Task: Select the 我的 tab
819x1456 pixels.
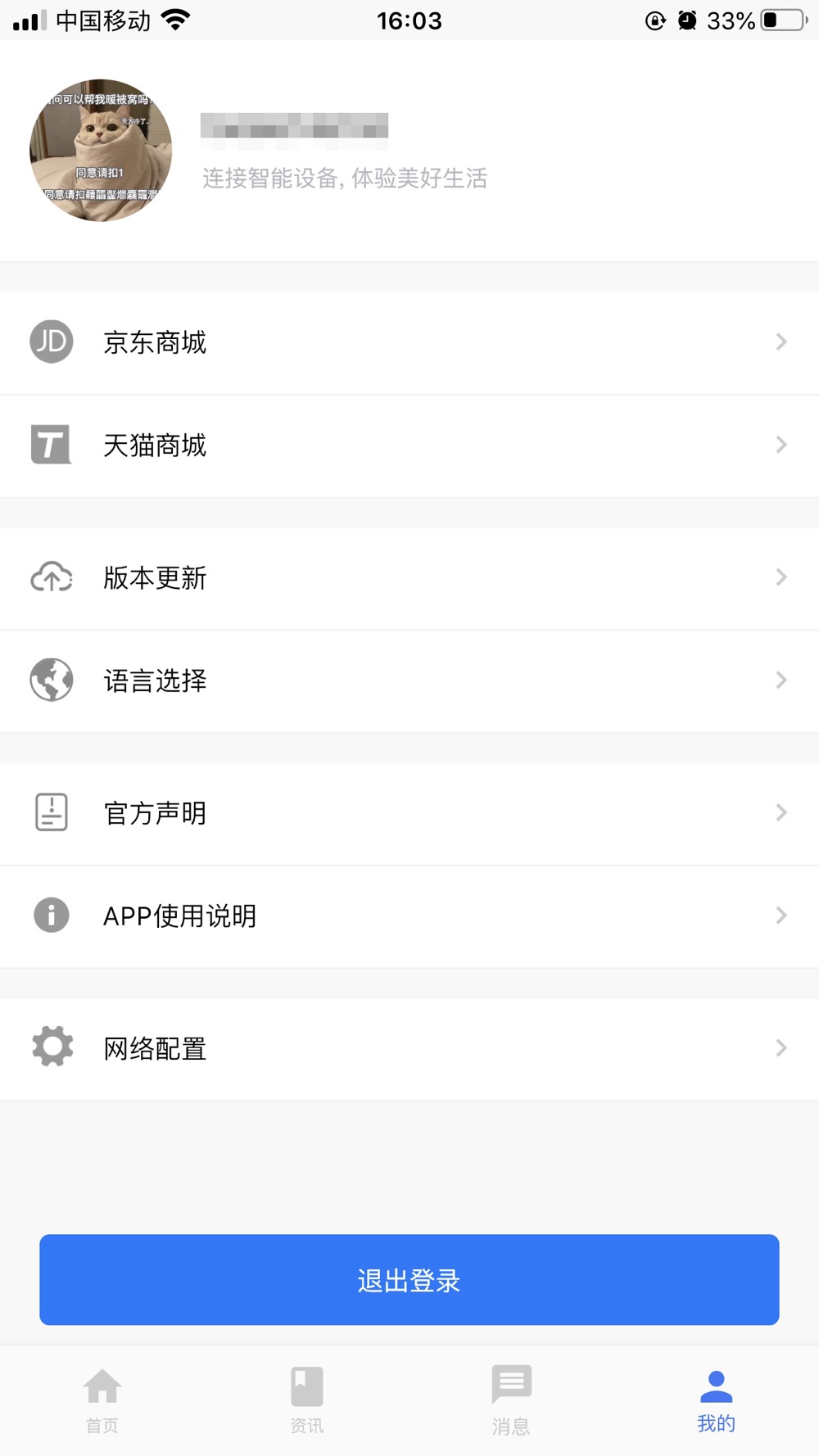Action: tap(716, 1400)
